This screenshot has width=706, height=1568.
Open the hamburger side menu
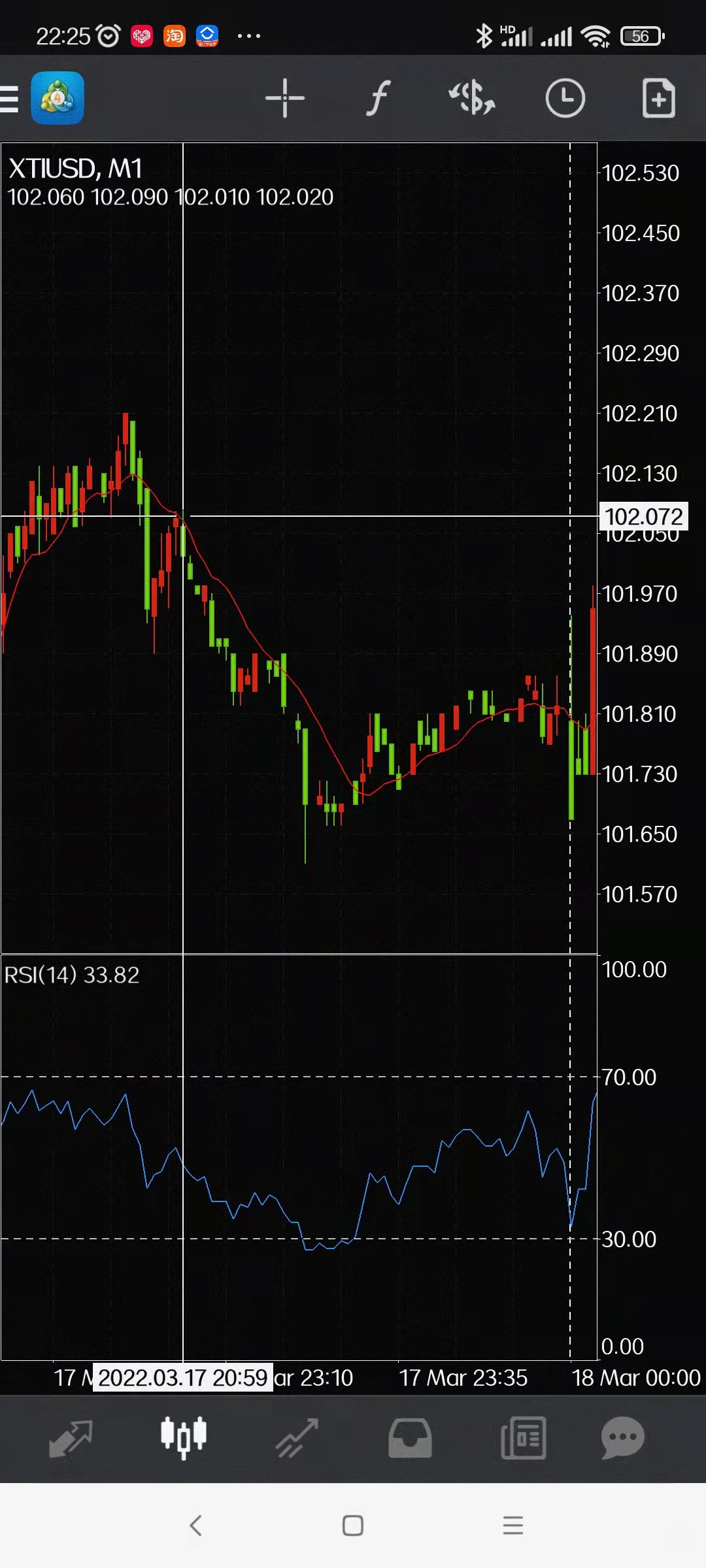pyautogui.click(x=9, y=99)
